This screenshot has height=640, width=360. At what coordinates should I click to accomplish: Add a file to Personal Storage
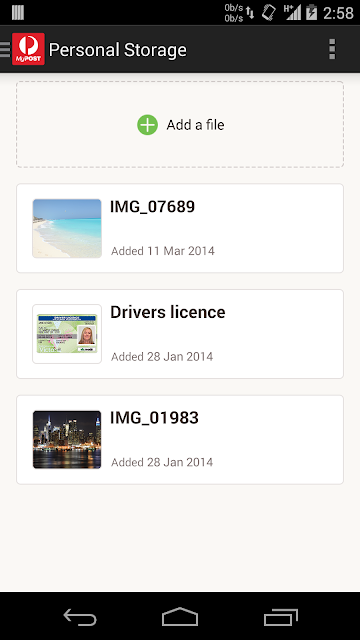[x=180, y=124]
